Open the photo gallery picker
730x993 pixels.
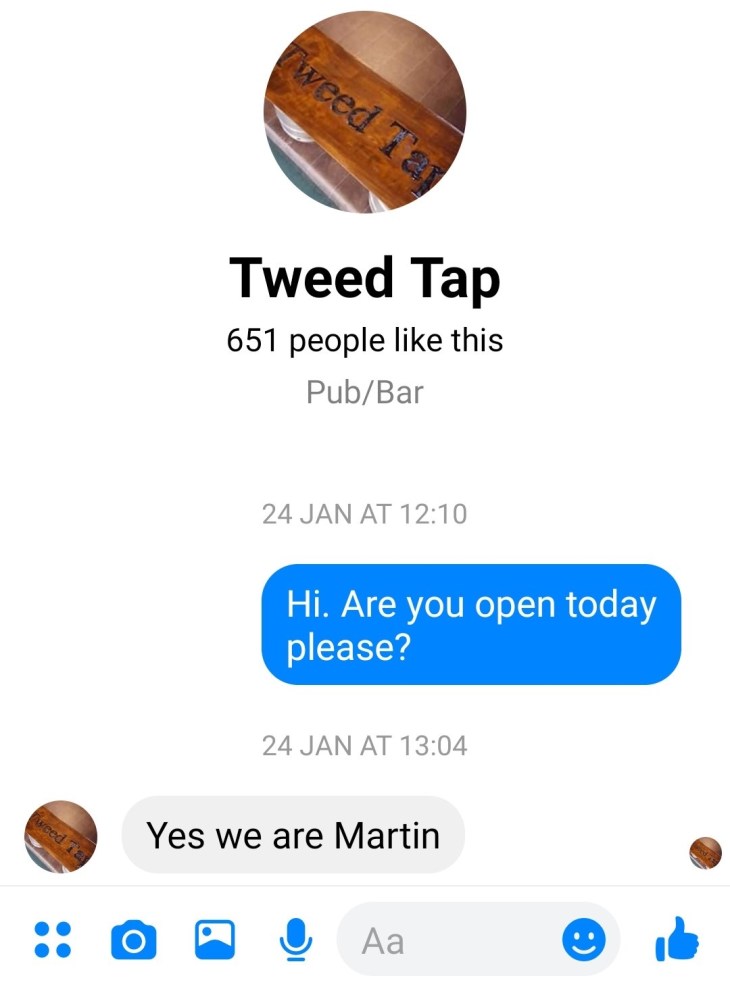213,940
